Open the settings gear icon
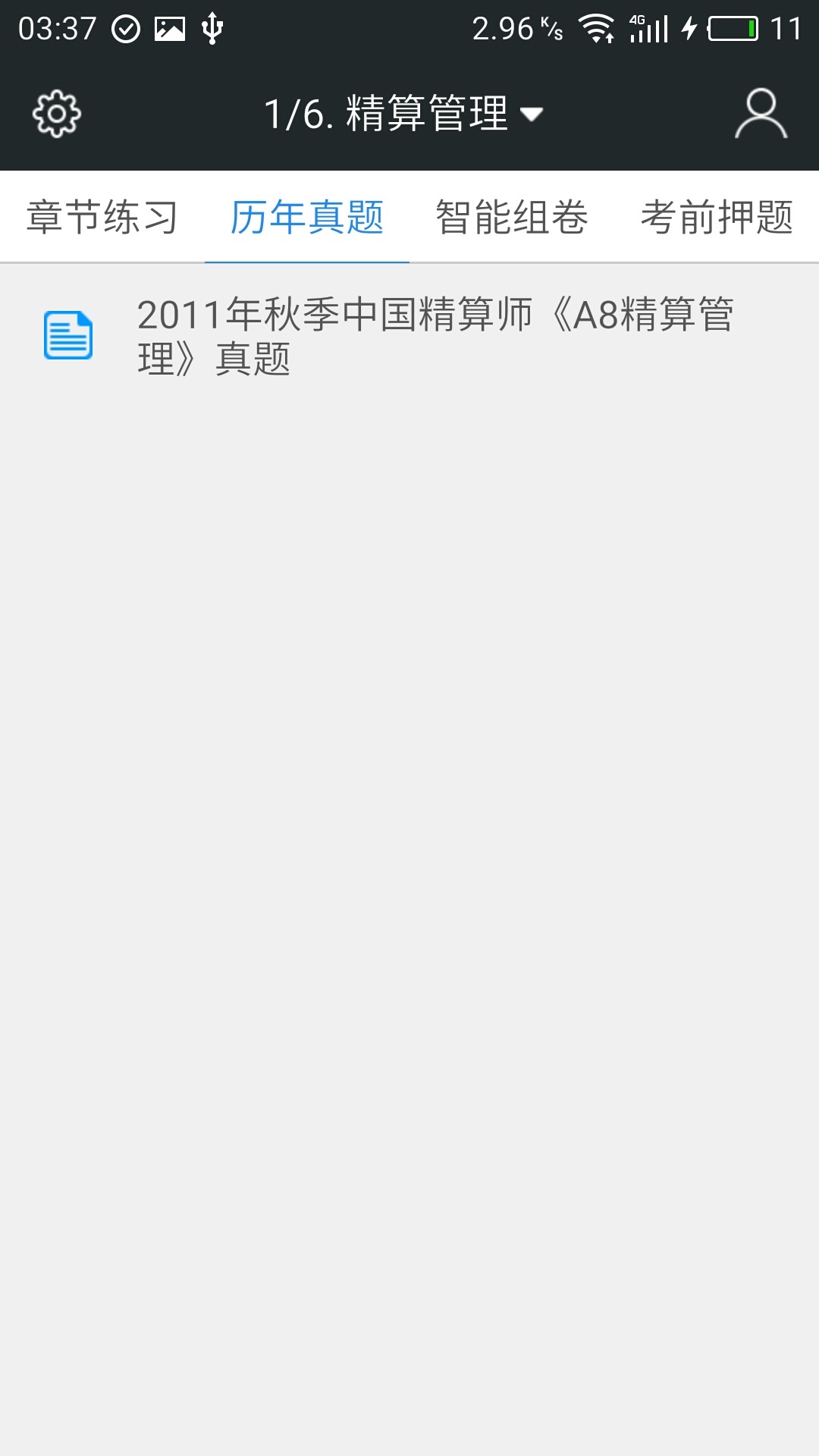Viewport: 819px width, 1456px height. 57,114
